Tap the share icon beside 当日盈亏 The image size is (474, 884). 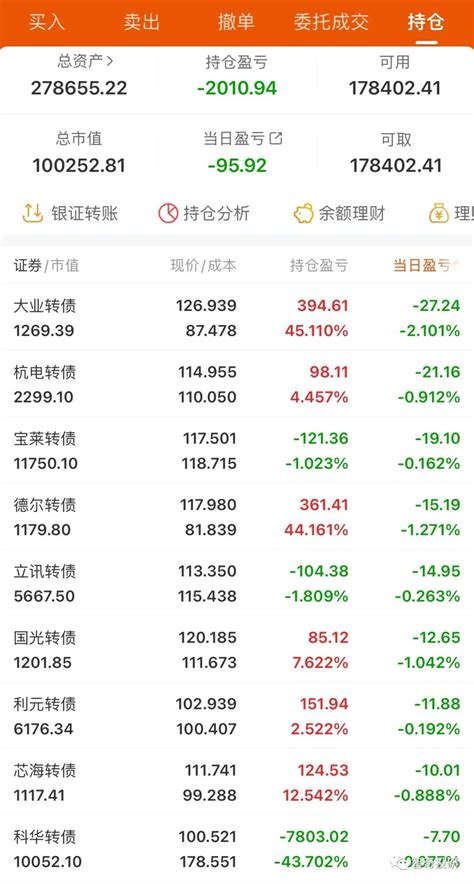pos(276,138)
